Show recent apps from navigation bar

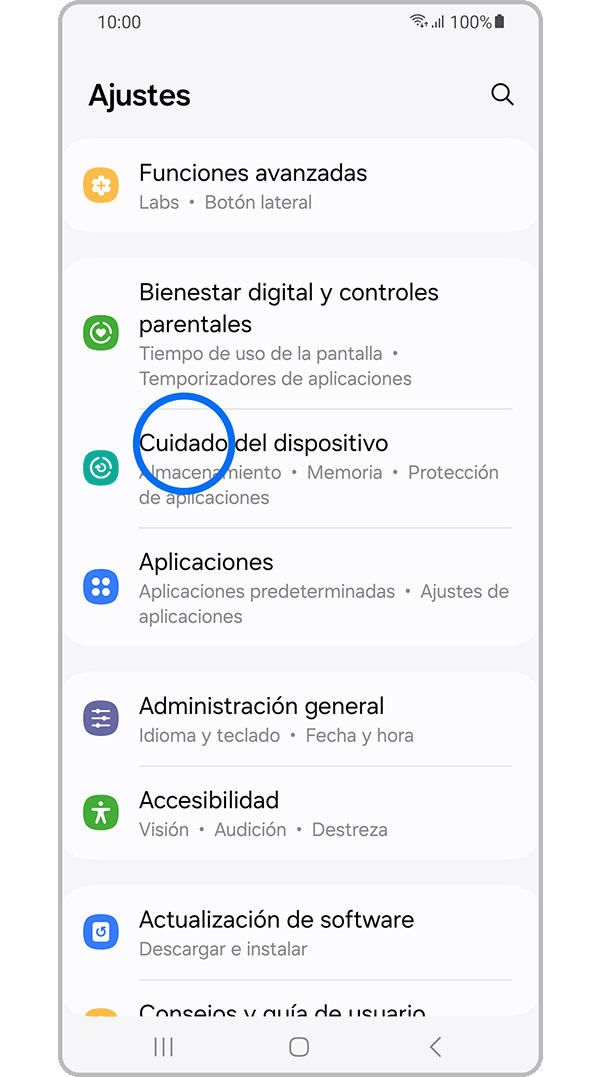point(164,1047)
